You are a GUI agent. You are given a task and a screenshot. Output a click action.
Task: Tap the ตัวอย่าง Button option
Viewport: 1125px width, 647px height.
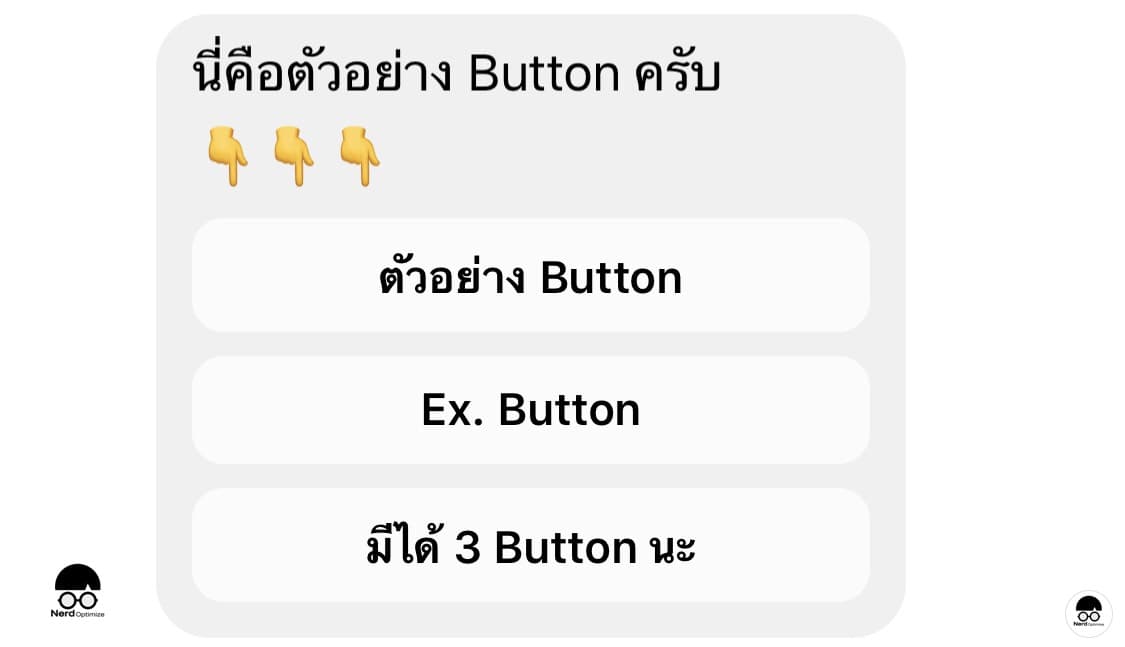530,276
